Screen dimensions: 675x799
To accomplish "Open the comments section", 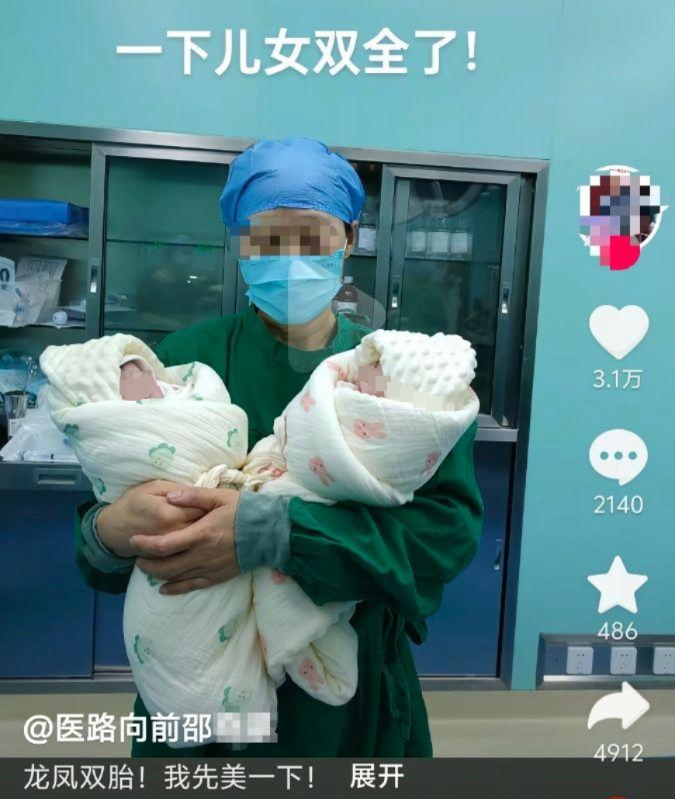I will (x=618, y=459).
